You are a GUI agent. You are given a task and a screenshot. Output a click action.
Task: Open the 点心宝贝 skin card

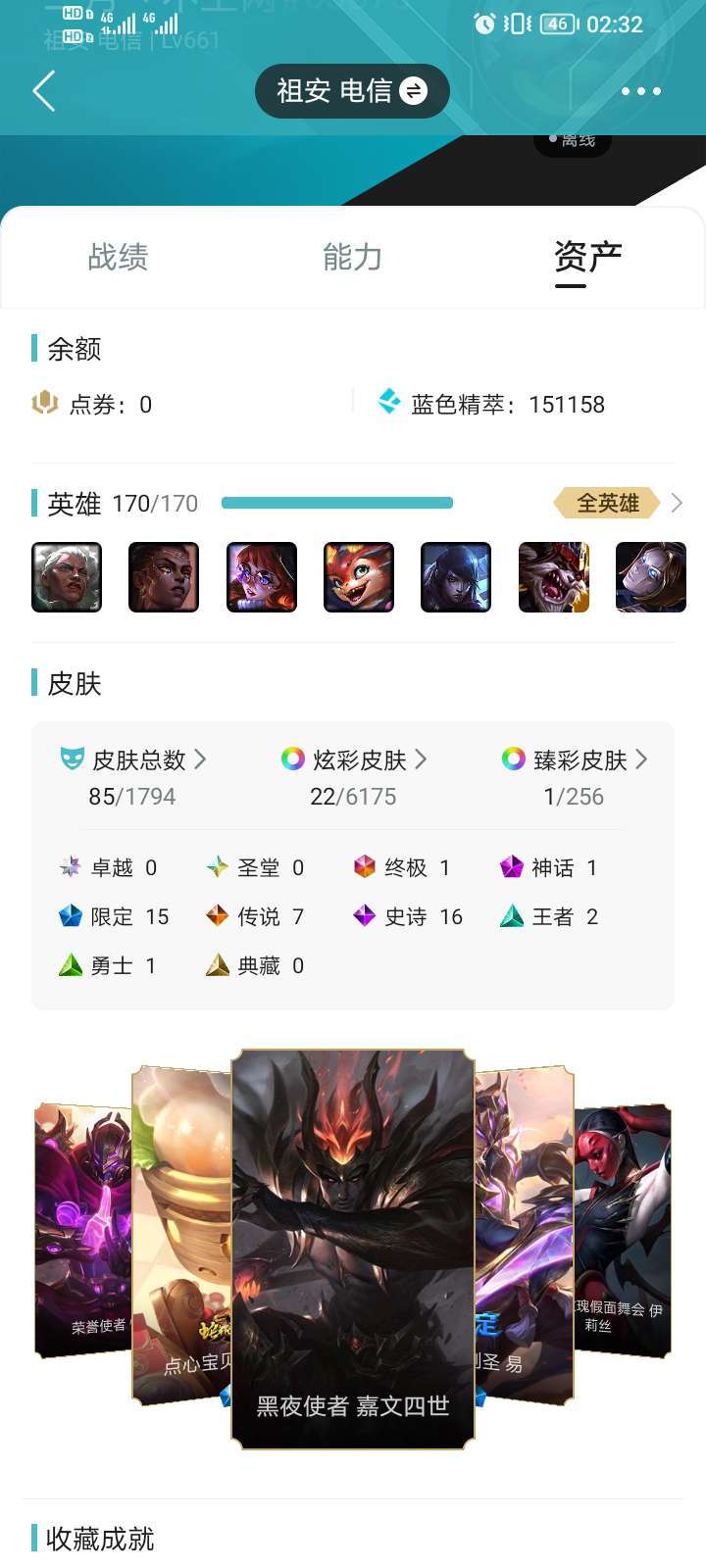181,1235
